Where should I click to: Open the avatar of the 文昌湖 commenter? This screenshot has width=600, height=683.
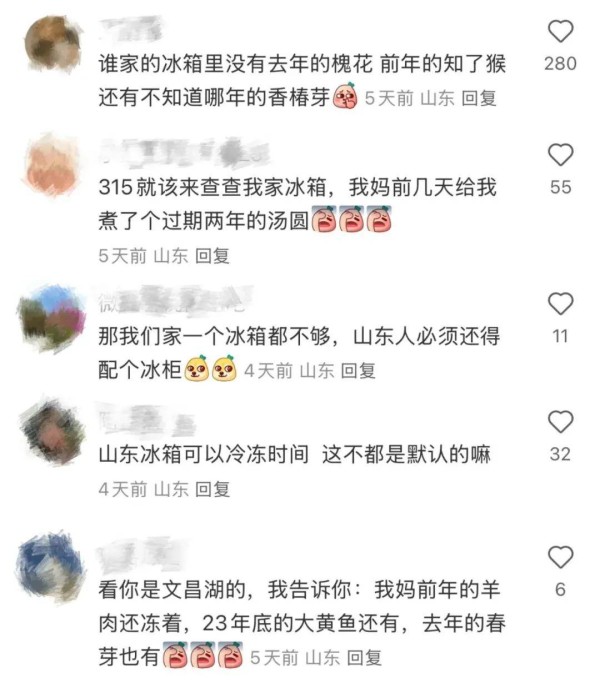coord(51,567)
